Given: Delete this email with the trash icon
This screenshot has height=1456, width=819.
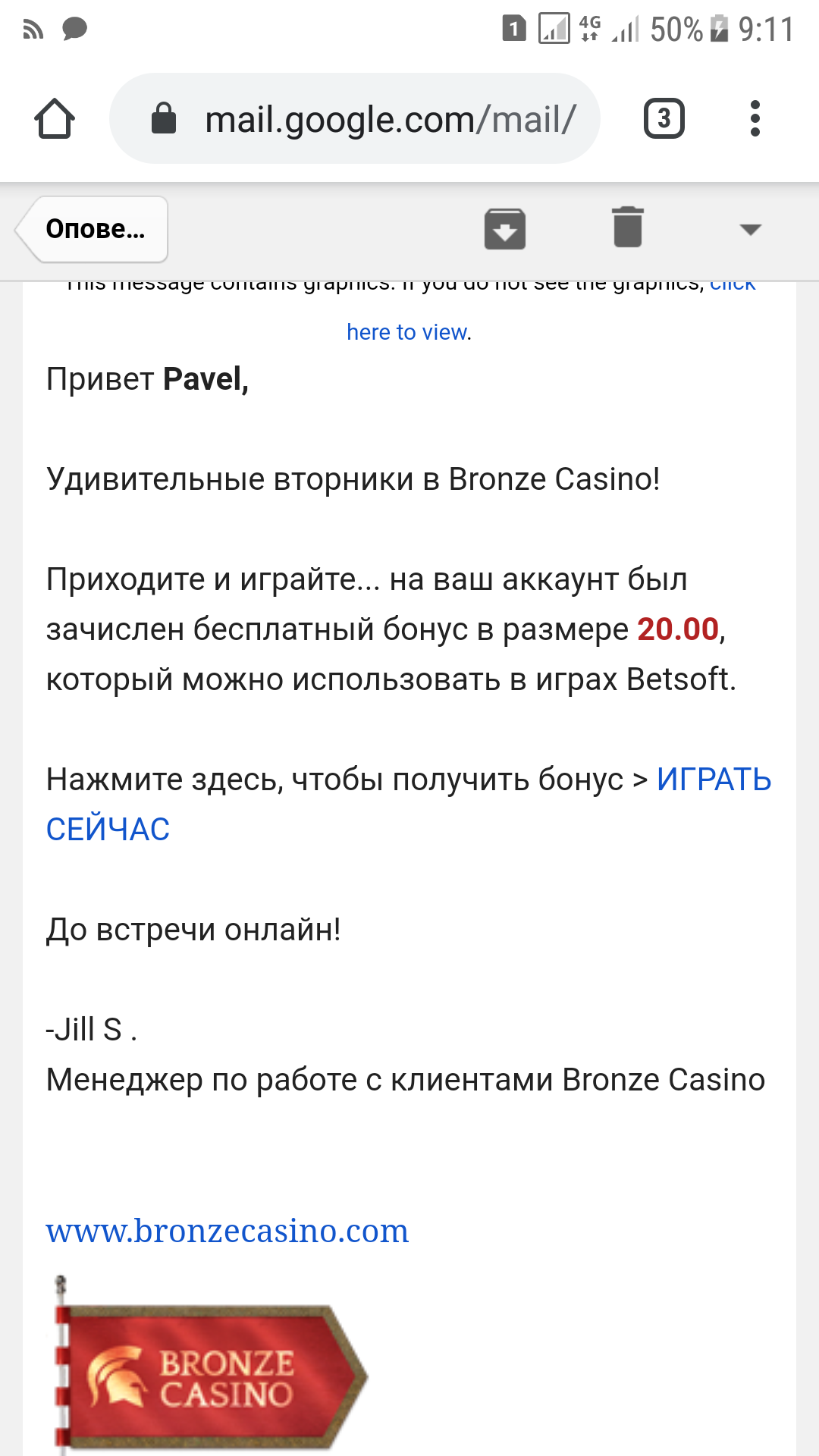Looking at the screenshot, I should coord(628,227).
